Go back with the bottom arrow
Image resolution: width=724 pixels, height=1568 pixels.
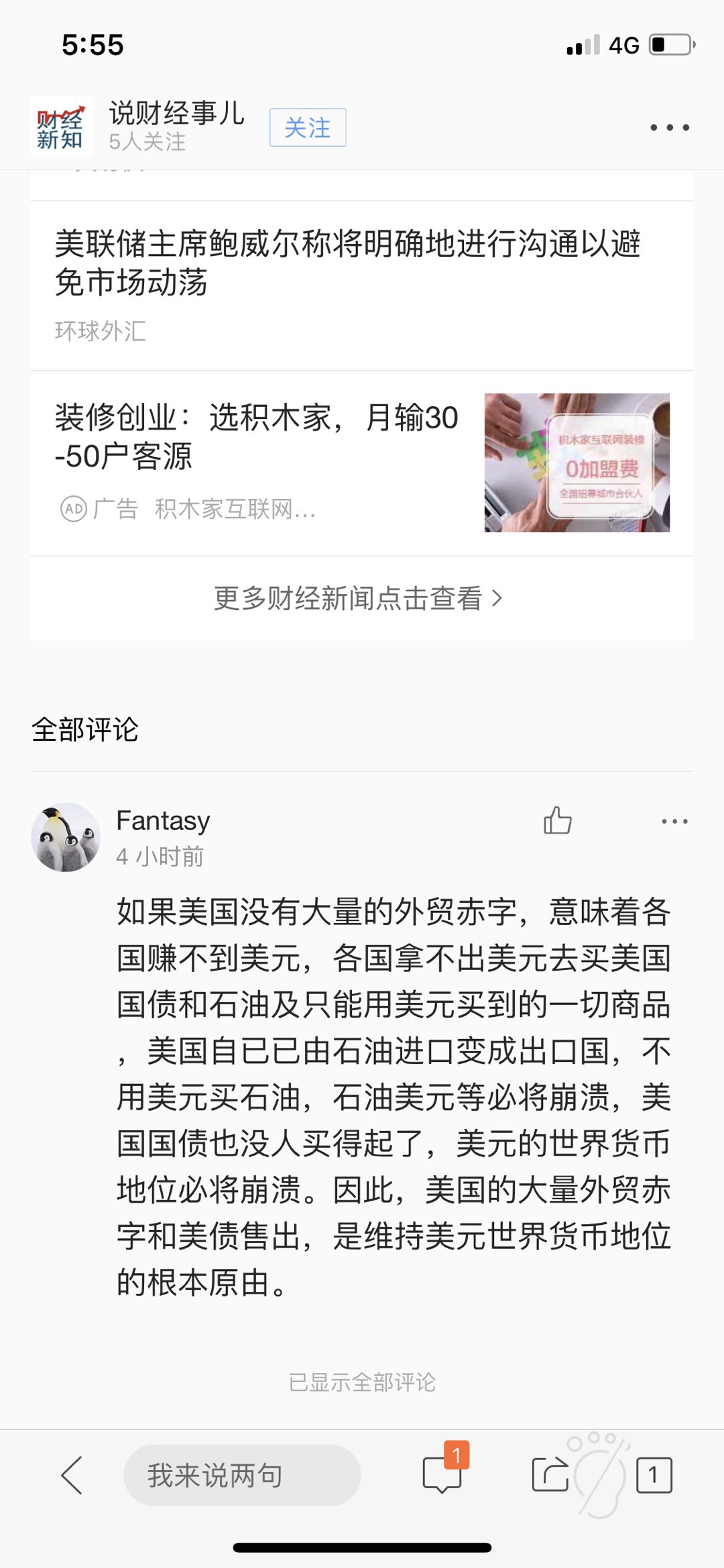(72, 1475)
